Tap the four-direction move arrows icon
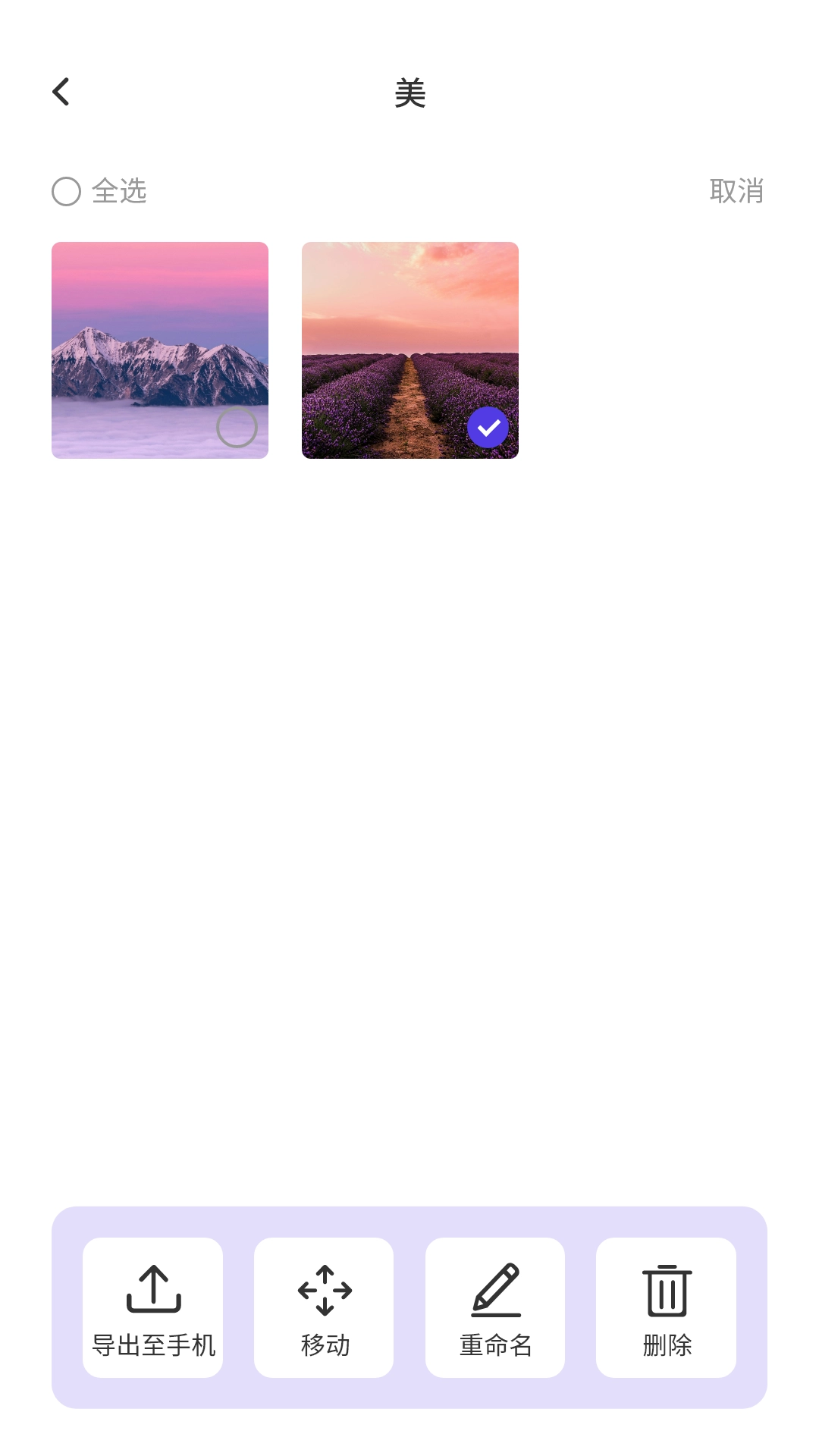The height and width of the screenshot is (1456, 819). click(323, 1289)
